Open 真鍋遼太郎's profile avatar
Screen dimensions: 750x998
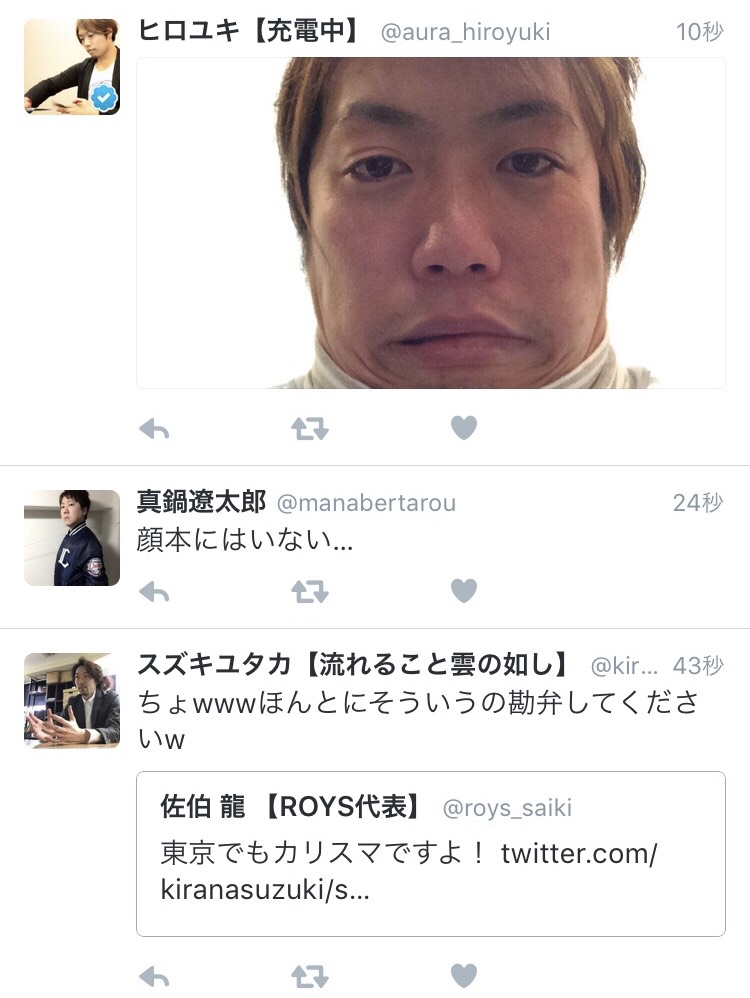point(72,538)
